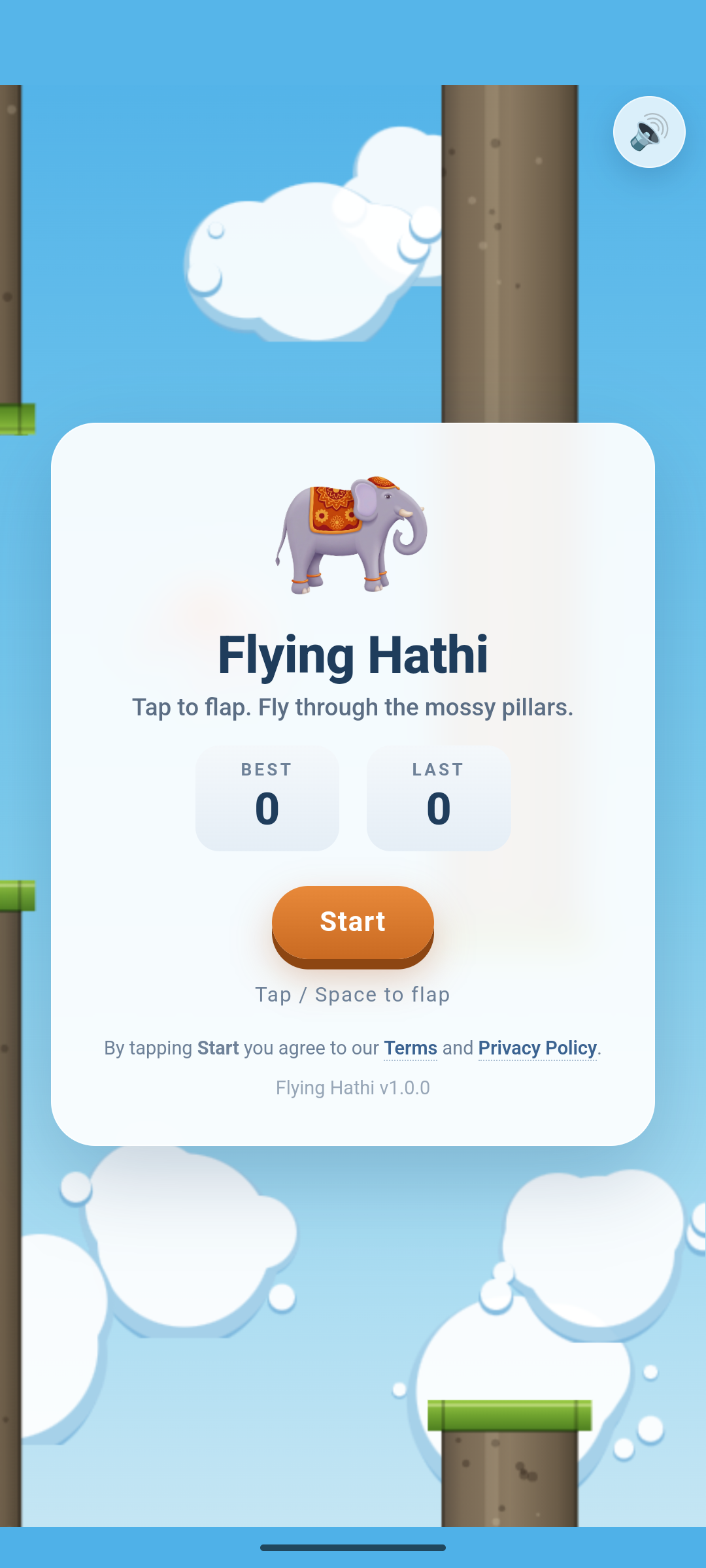Screen dimensions: 706x1568
Task: Click the version label Flying Hathi v1.0.0
Action: tap(353, 1087)
